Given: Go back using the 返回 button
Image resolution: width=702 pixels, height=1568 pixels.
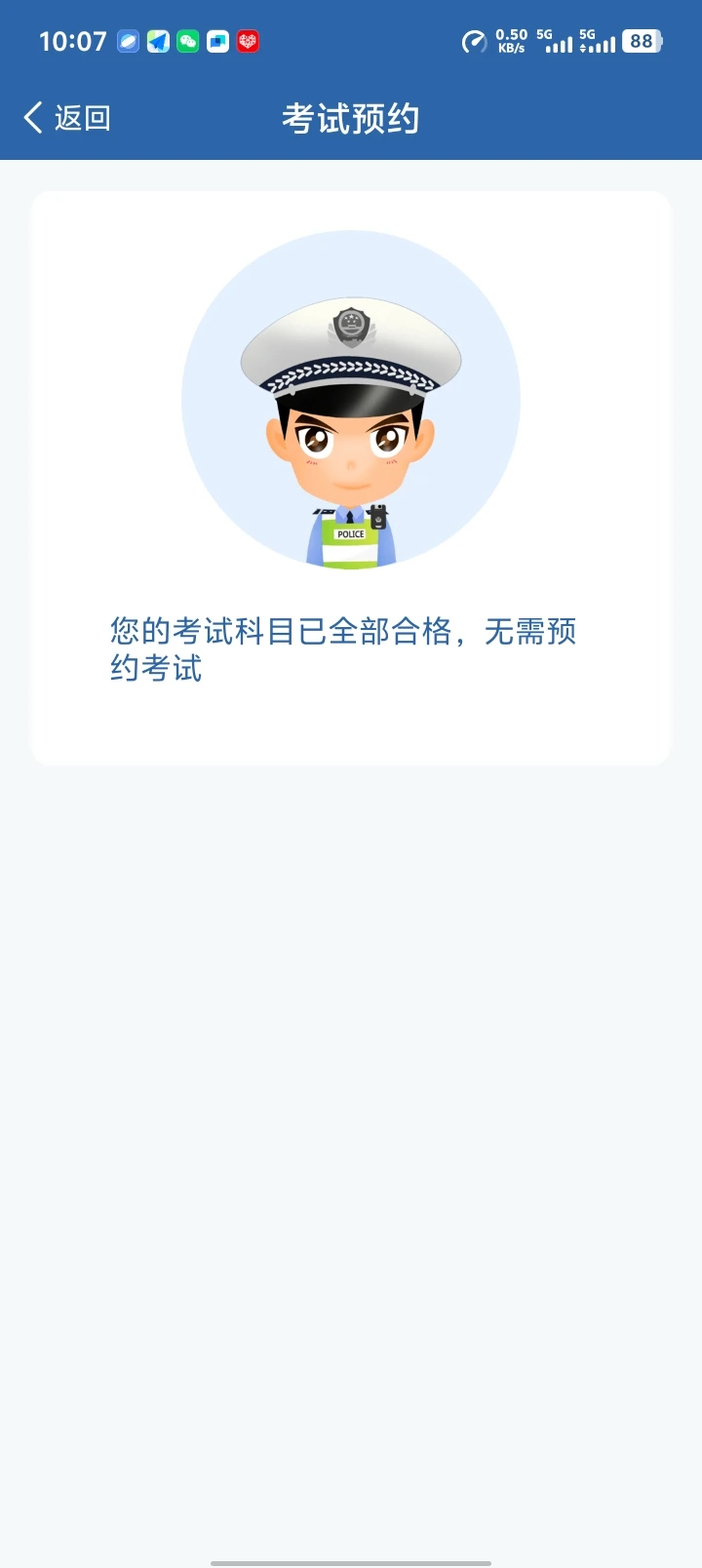Looking at the screenshot, I should [x=66, y=118].
